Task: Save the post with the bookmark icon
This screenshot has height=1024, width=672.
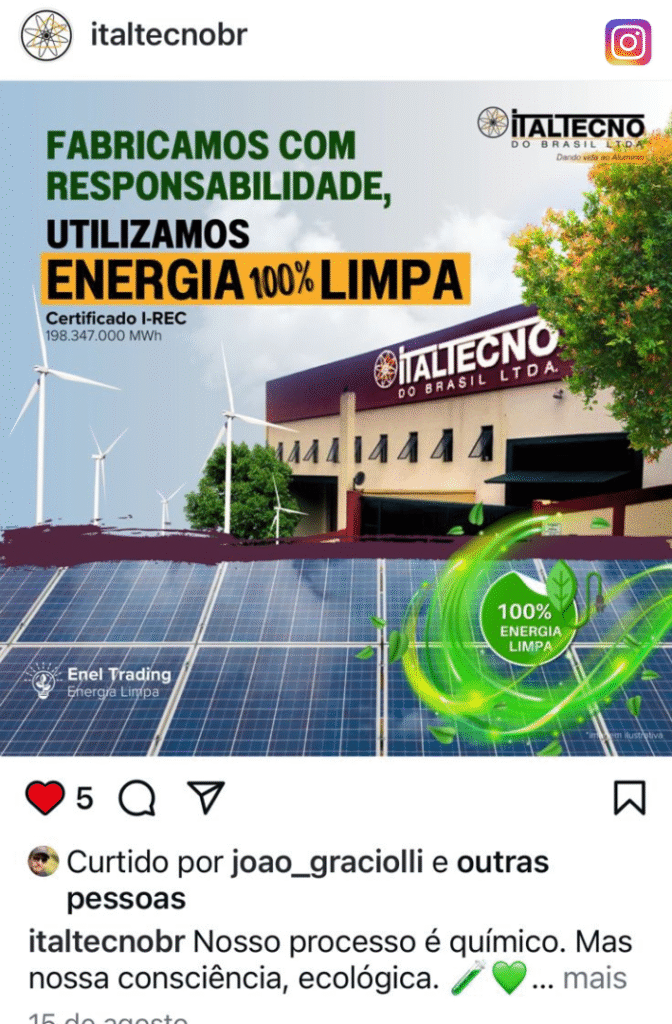Action: [629, 797]
